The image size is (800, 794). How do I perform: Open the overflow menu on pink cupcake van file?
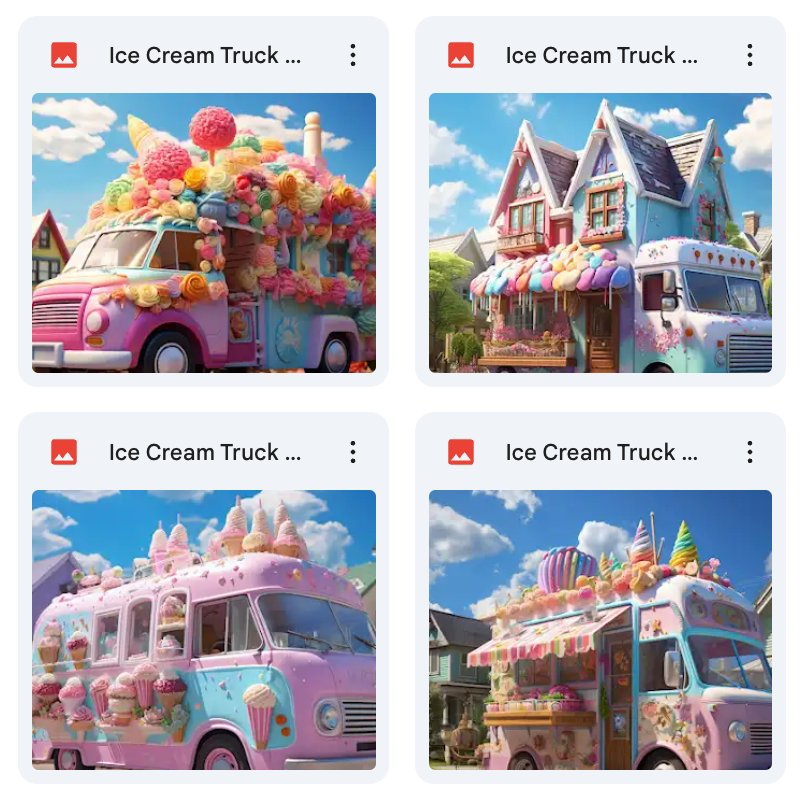click(353, 452)
